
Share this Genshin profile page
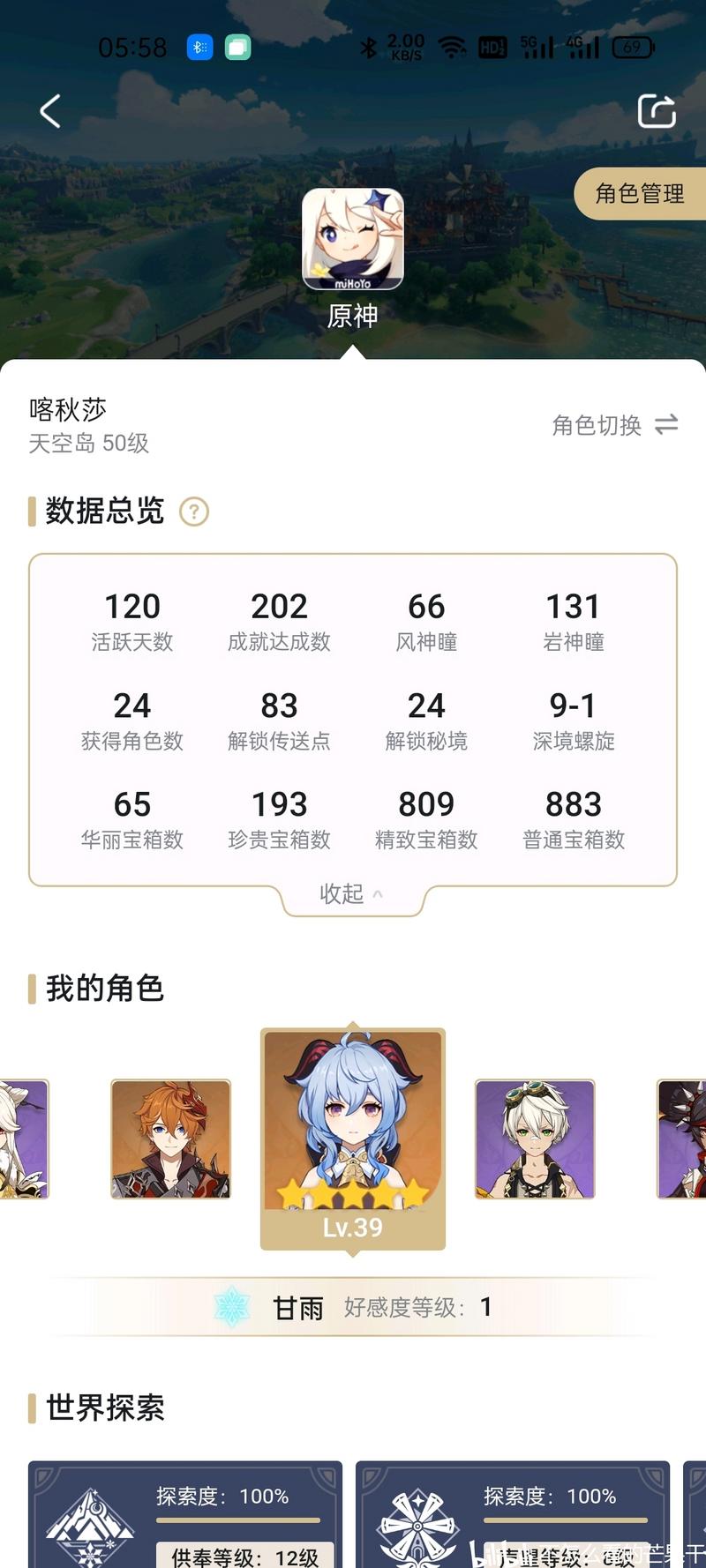[657, 111]
